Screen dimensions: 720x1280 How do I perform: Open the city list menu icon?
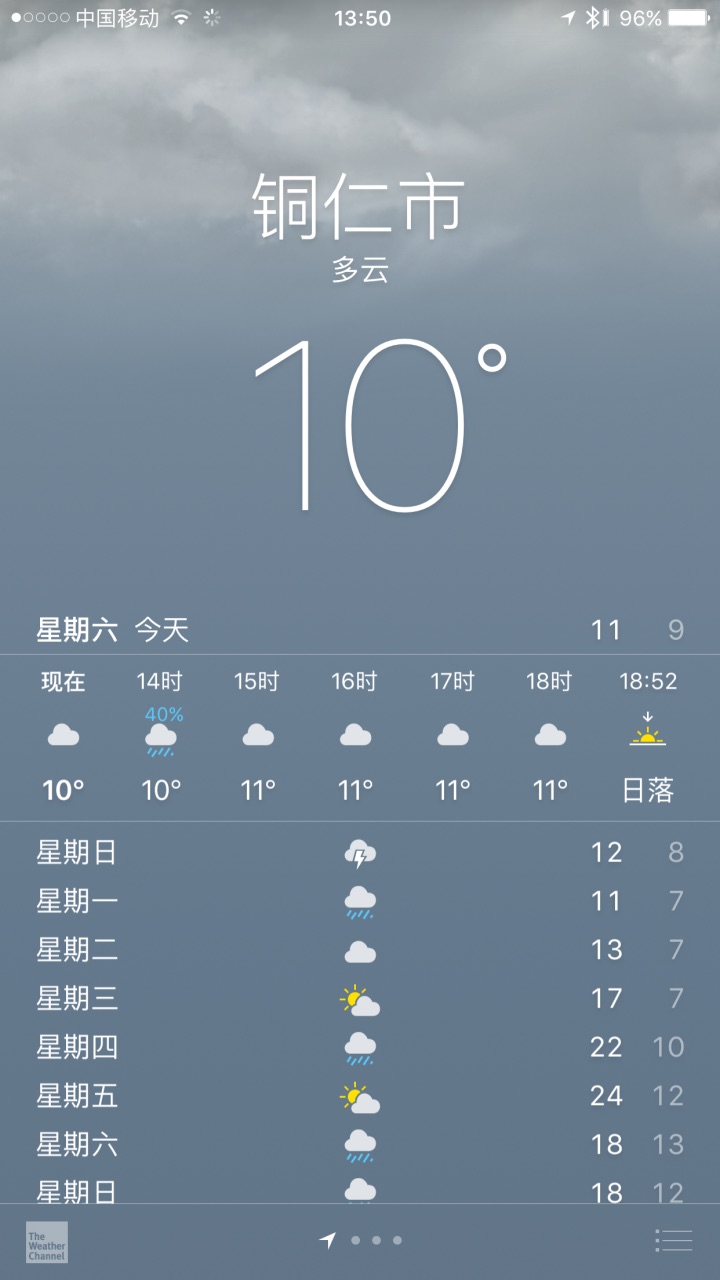tap(673, 1241)
